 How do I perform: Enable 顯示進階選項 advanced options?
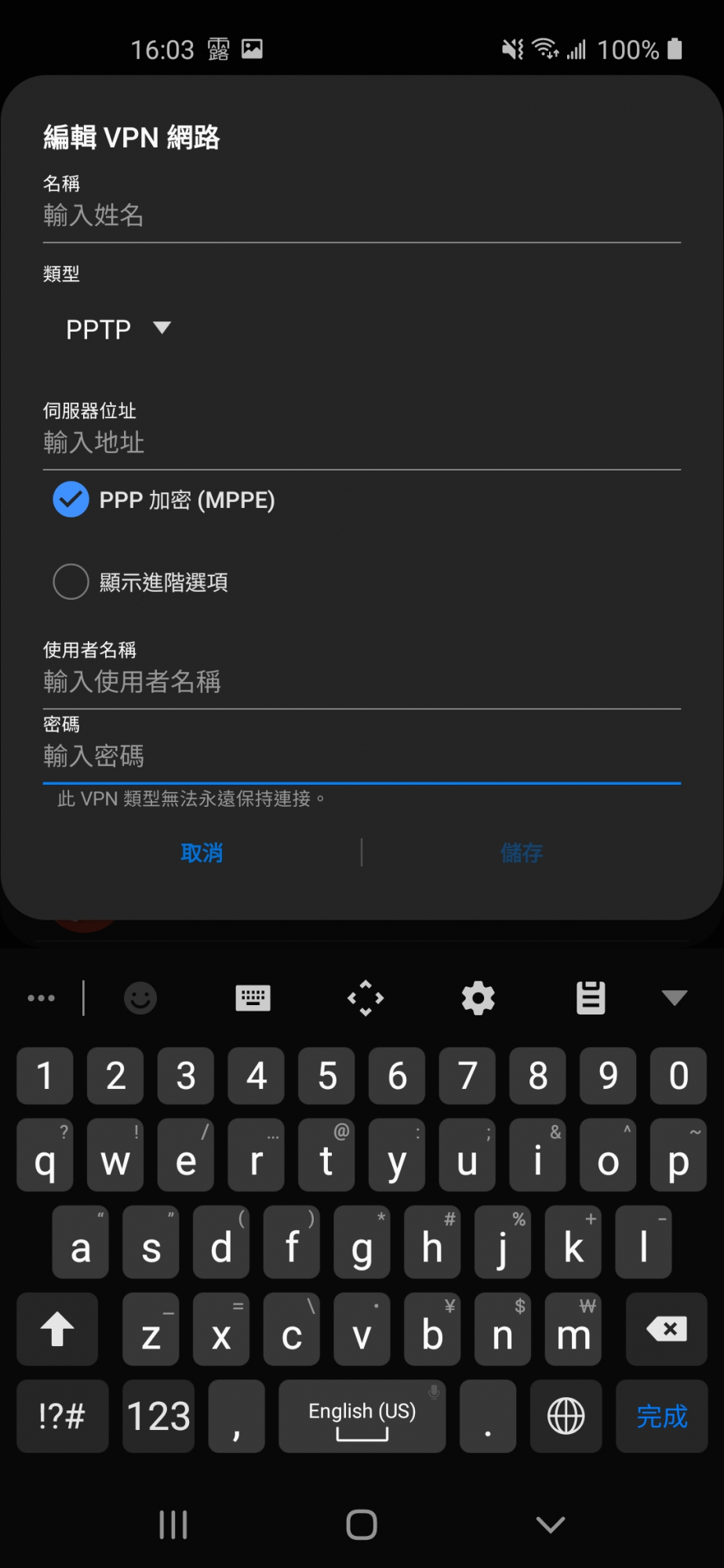[71, 582]
